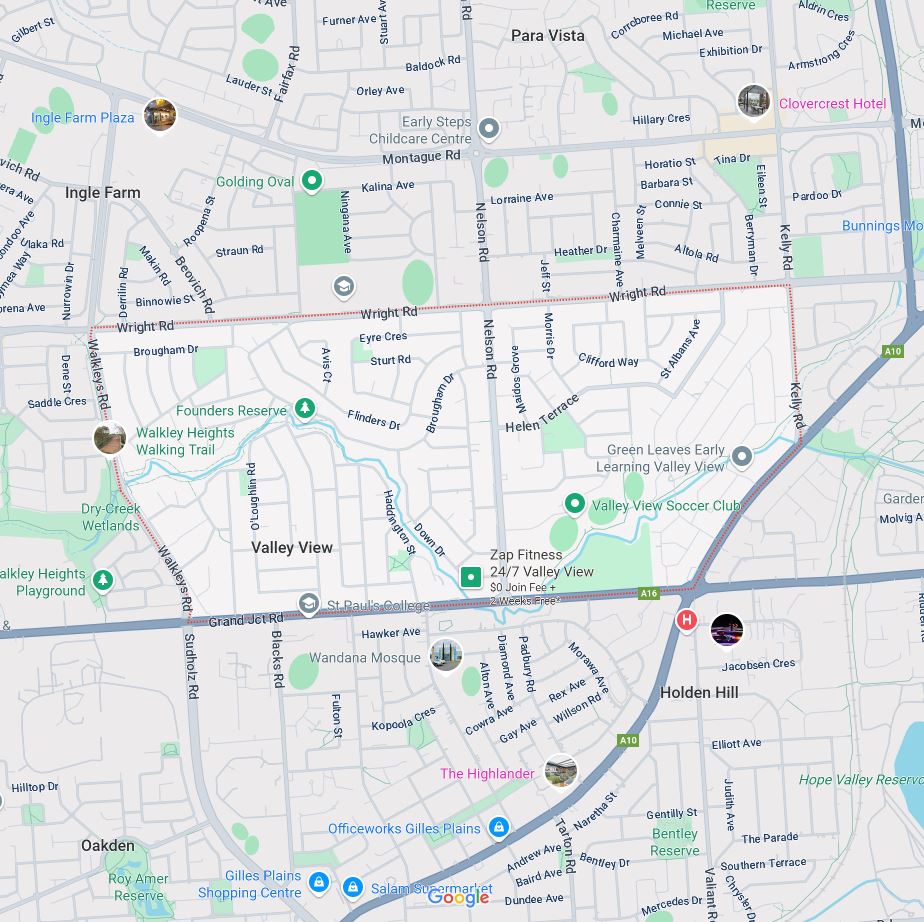The image size is (924, 922).
Task: Open the Walkley Heights Playground marker
Action: click(x=102, y=580)
